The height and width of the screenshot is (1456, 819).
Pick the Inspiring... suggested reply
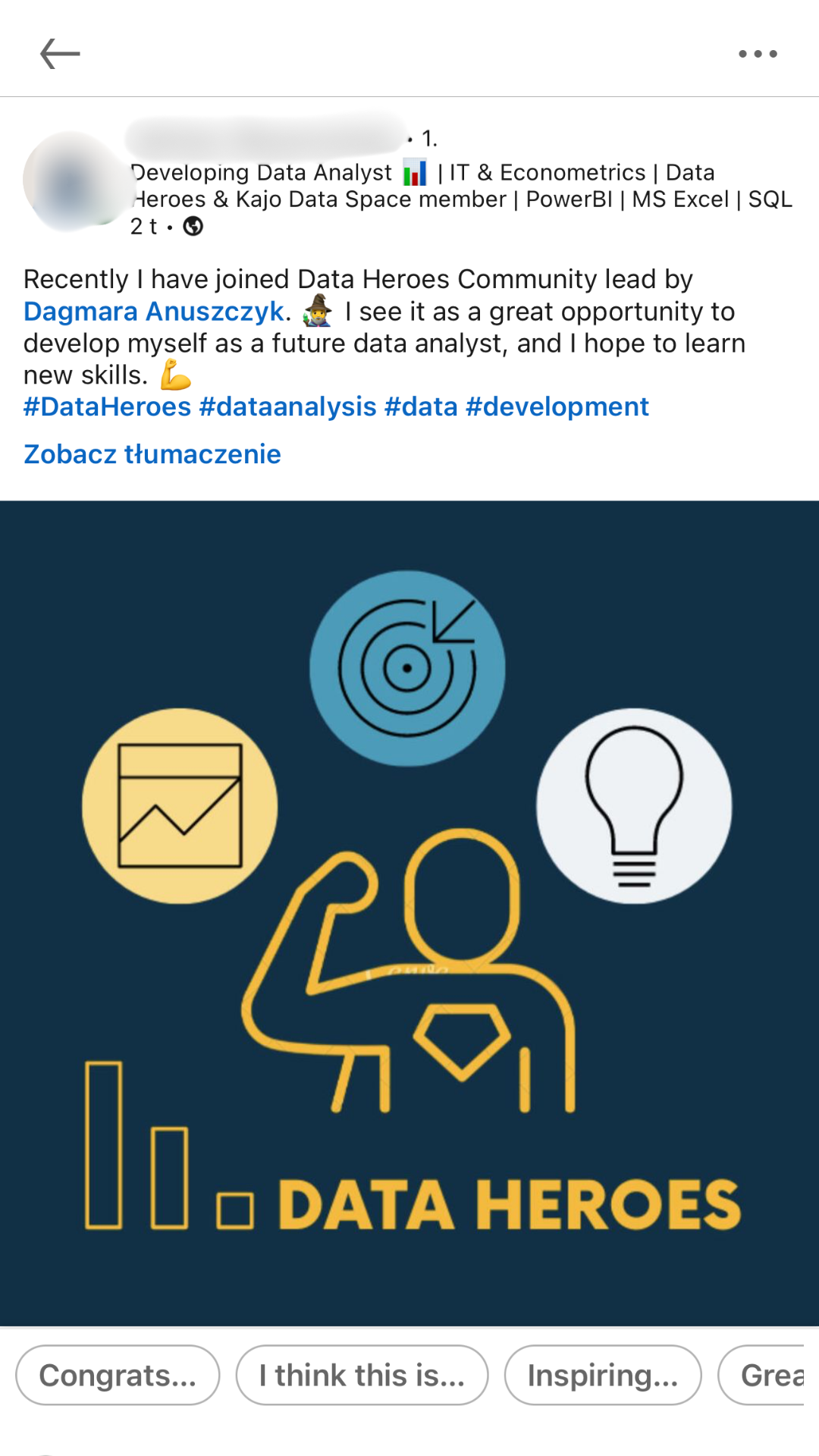603,1375
